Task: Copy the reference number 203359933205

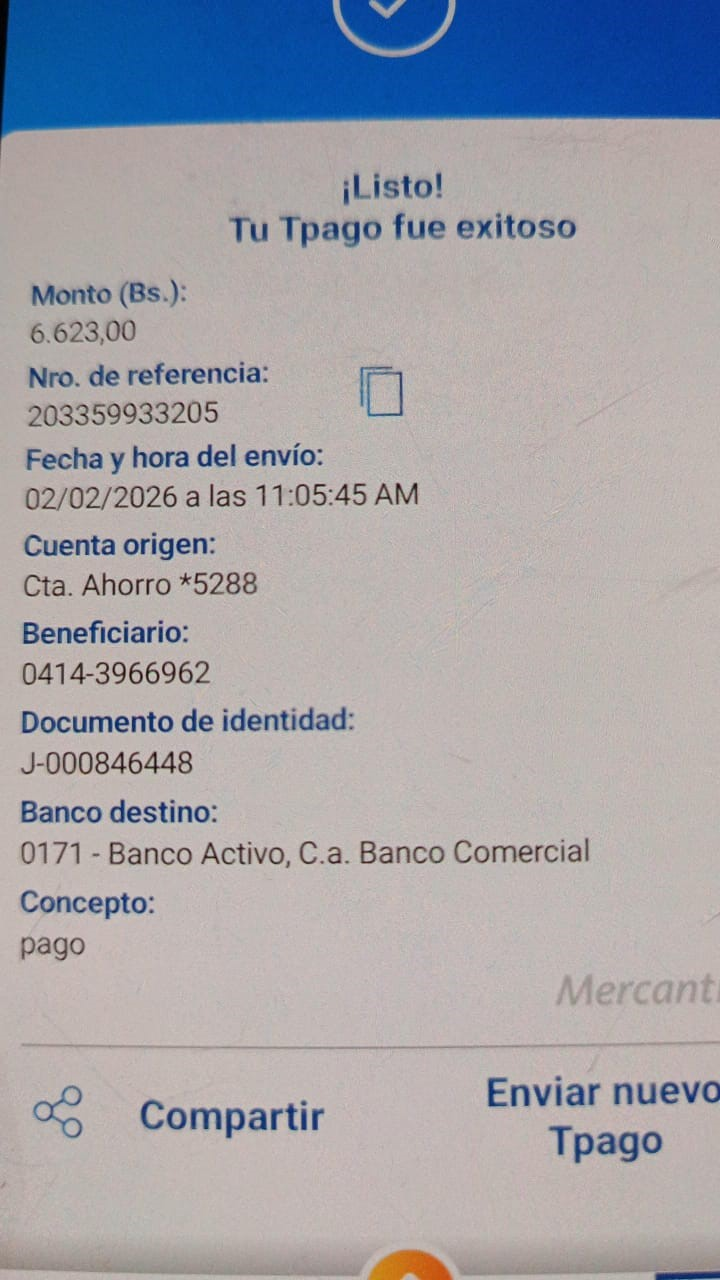Action: 381,391
